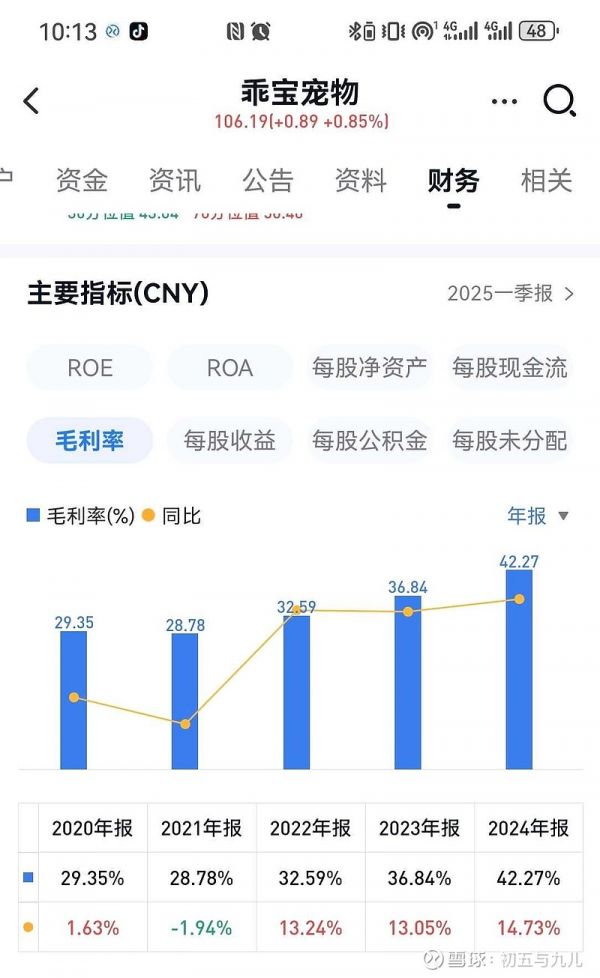Show the 每股净资产 indicator
This screenshot has width=600, height=978.
(369, 368)
